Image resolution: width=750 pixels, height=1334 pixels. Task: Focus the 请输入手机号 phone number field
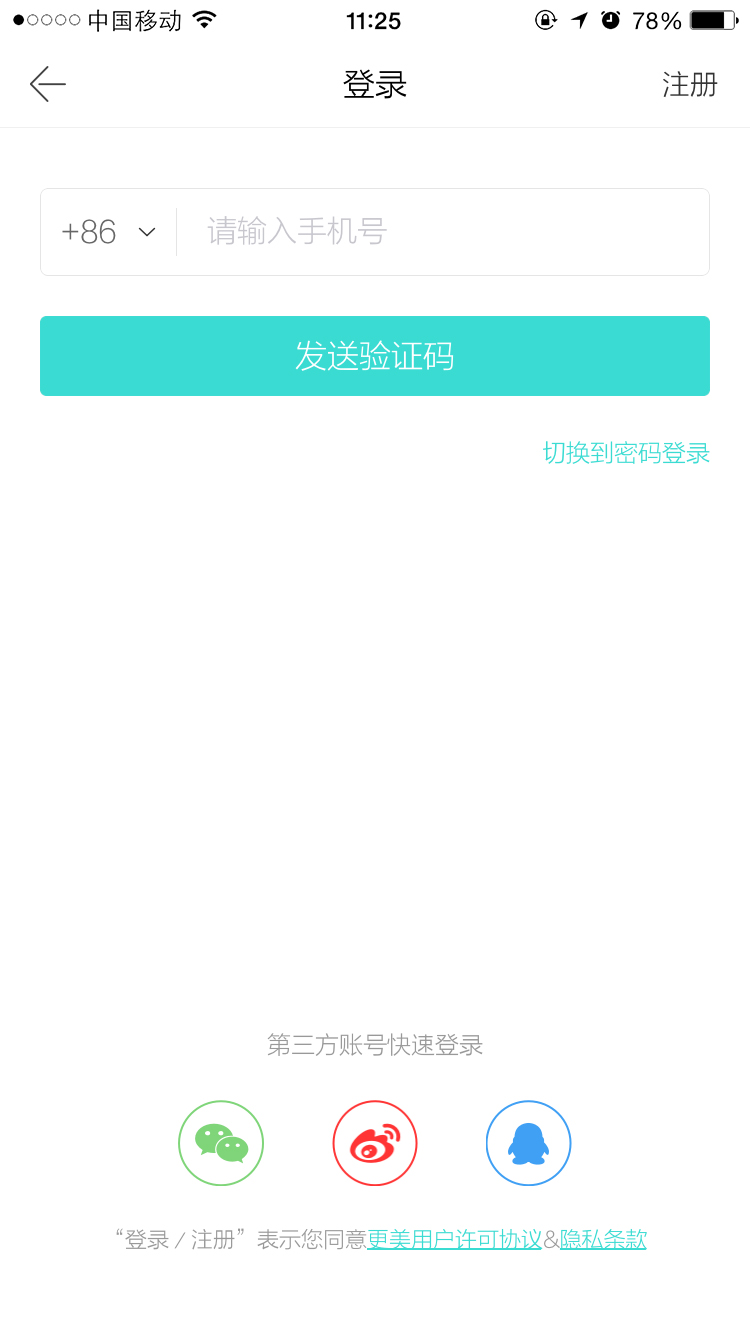click(443, 232)
